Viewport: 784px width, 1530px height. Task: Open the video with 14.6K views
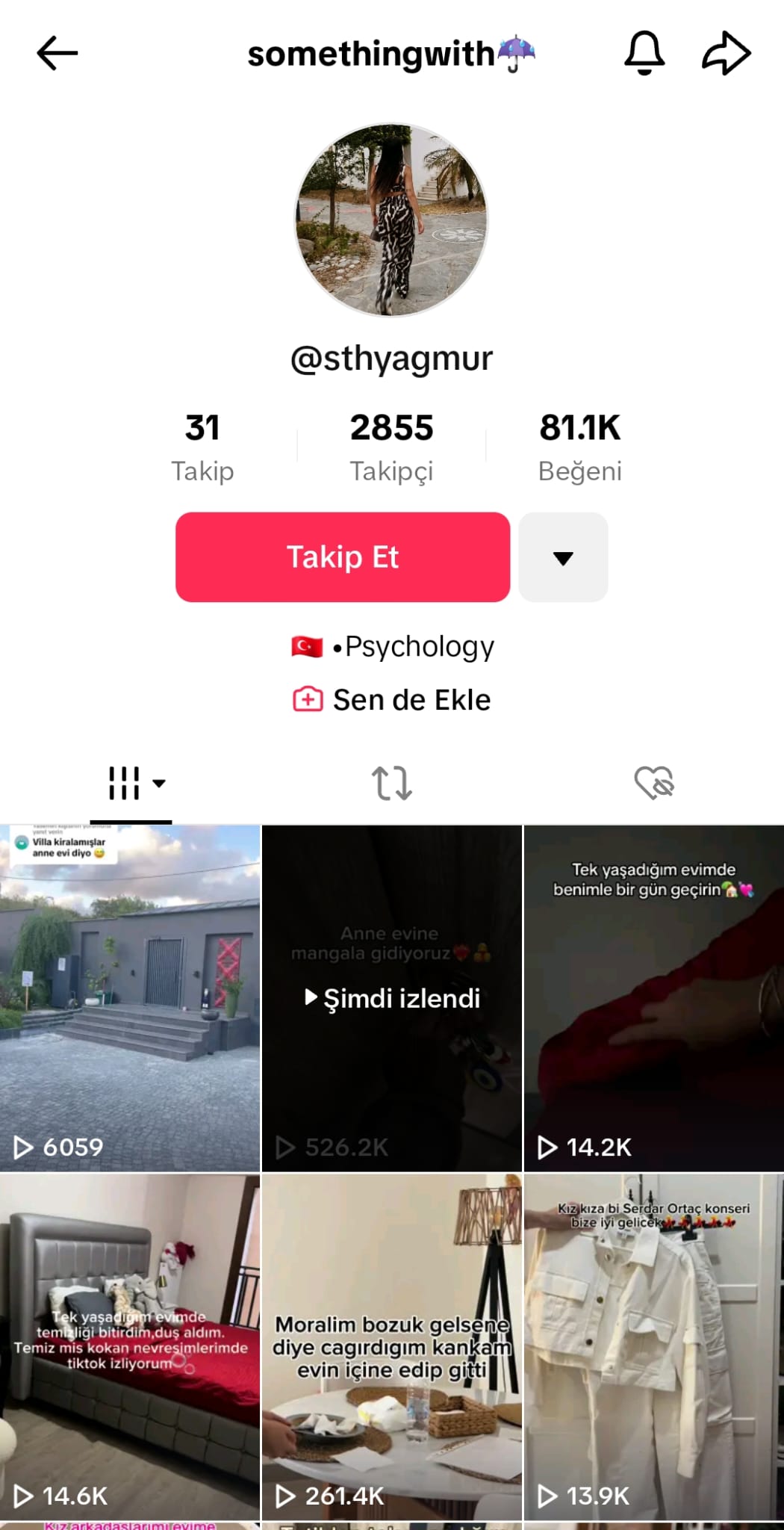click(130, 1346)
